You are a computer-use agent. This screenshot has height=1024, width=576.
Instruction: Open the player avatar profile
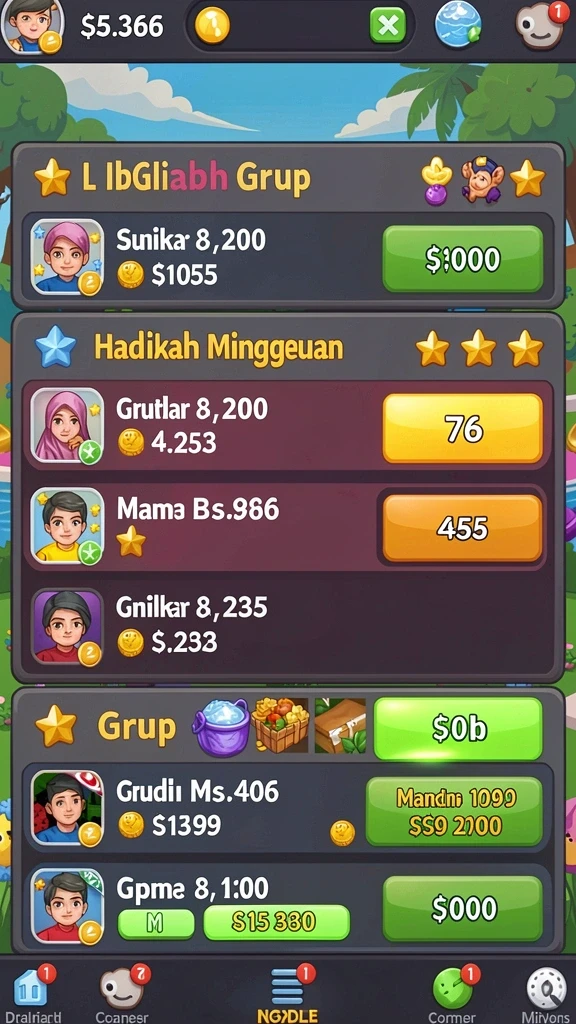32,26
